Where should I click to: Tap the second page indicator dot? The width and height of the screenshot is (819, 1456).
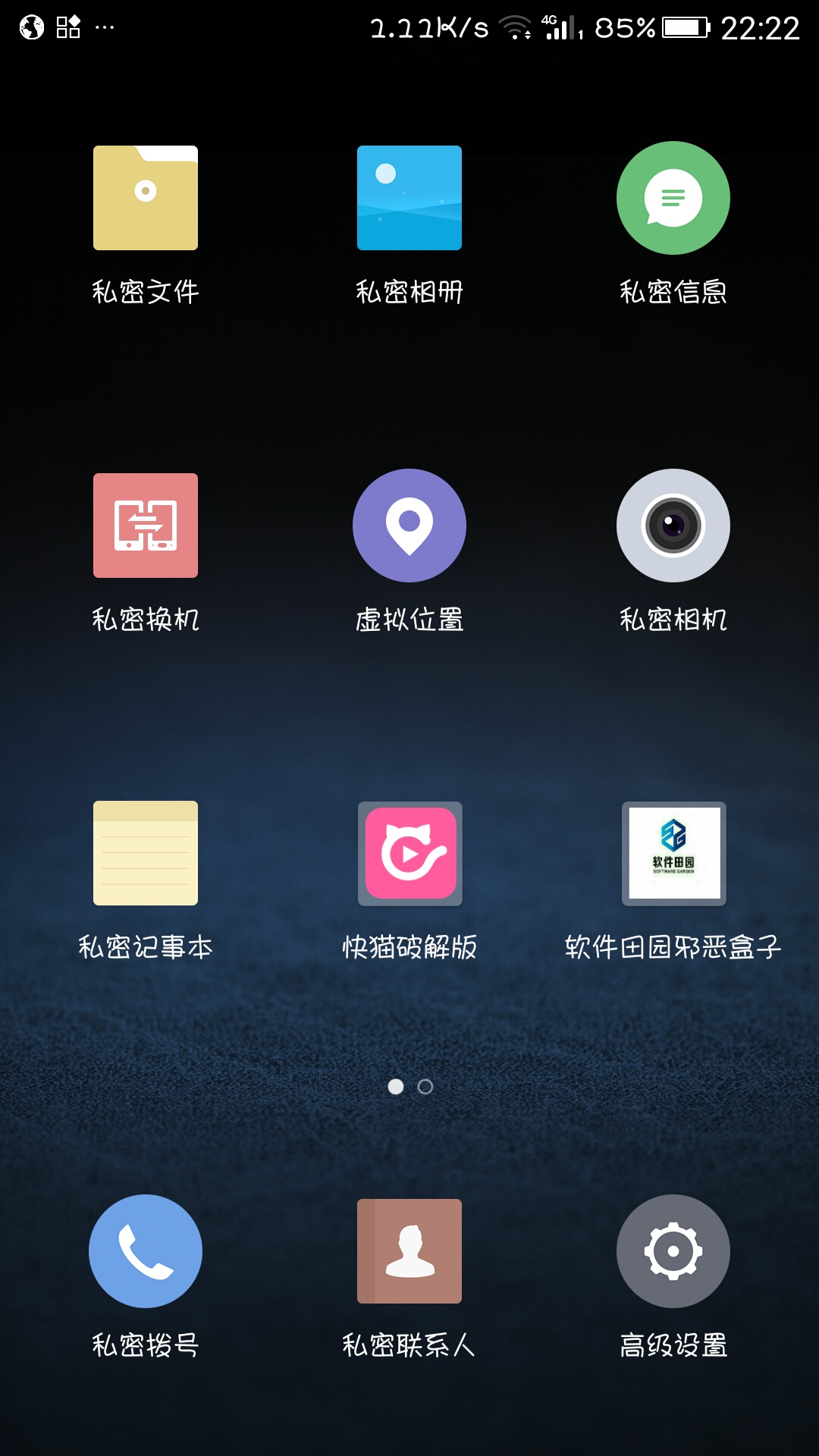click(x=425, y=1087)
